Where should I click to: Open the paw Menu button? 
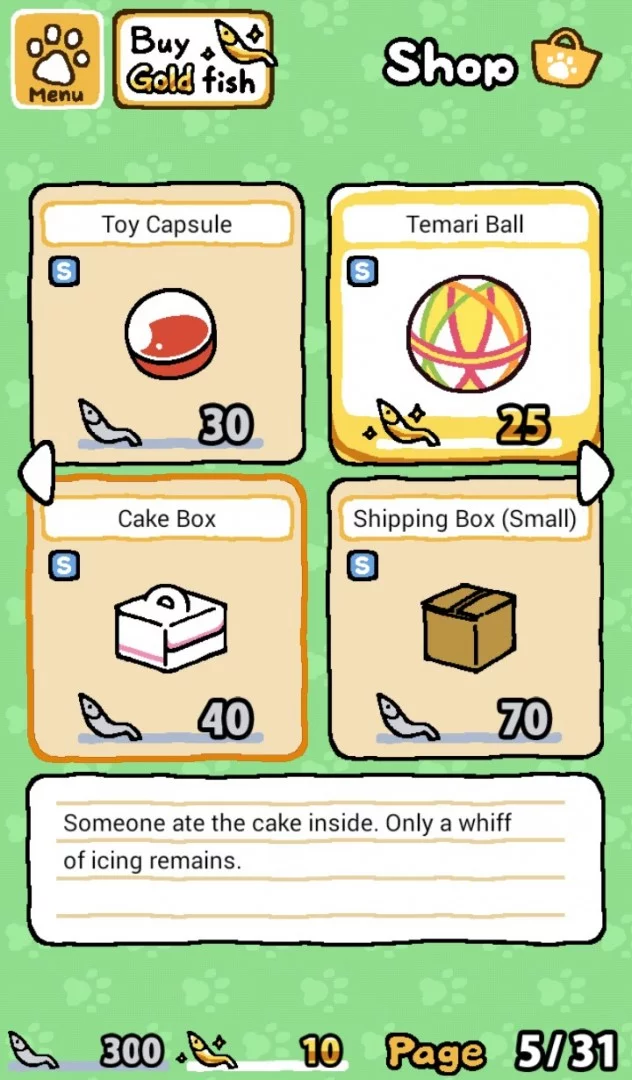click(56, 59)
